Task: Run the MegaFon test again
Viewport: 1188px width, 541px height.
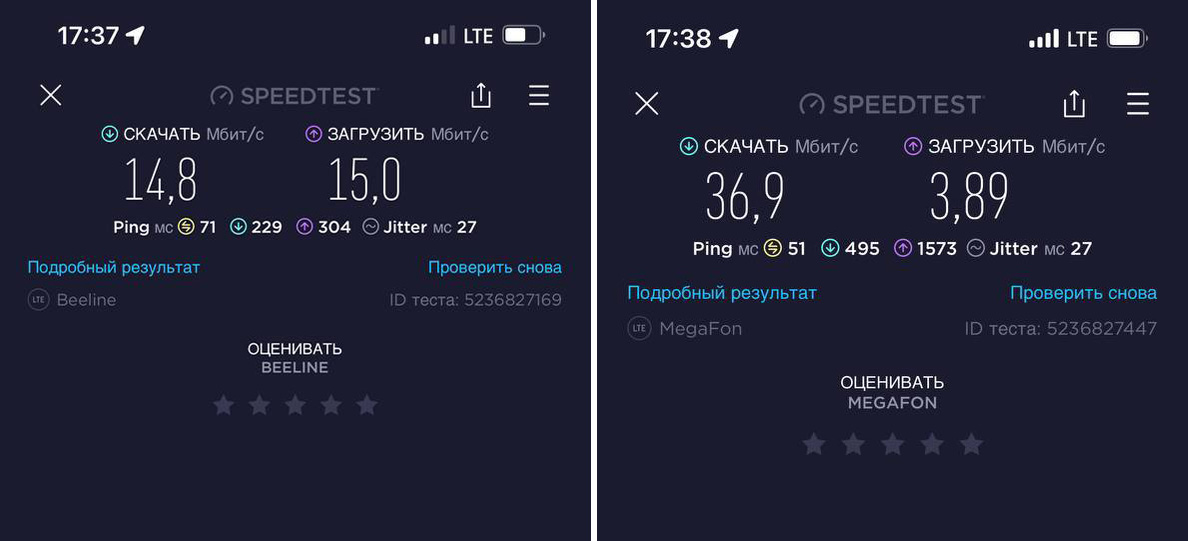Action: coord(1083,293)
